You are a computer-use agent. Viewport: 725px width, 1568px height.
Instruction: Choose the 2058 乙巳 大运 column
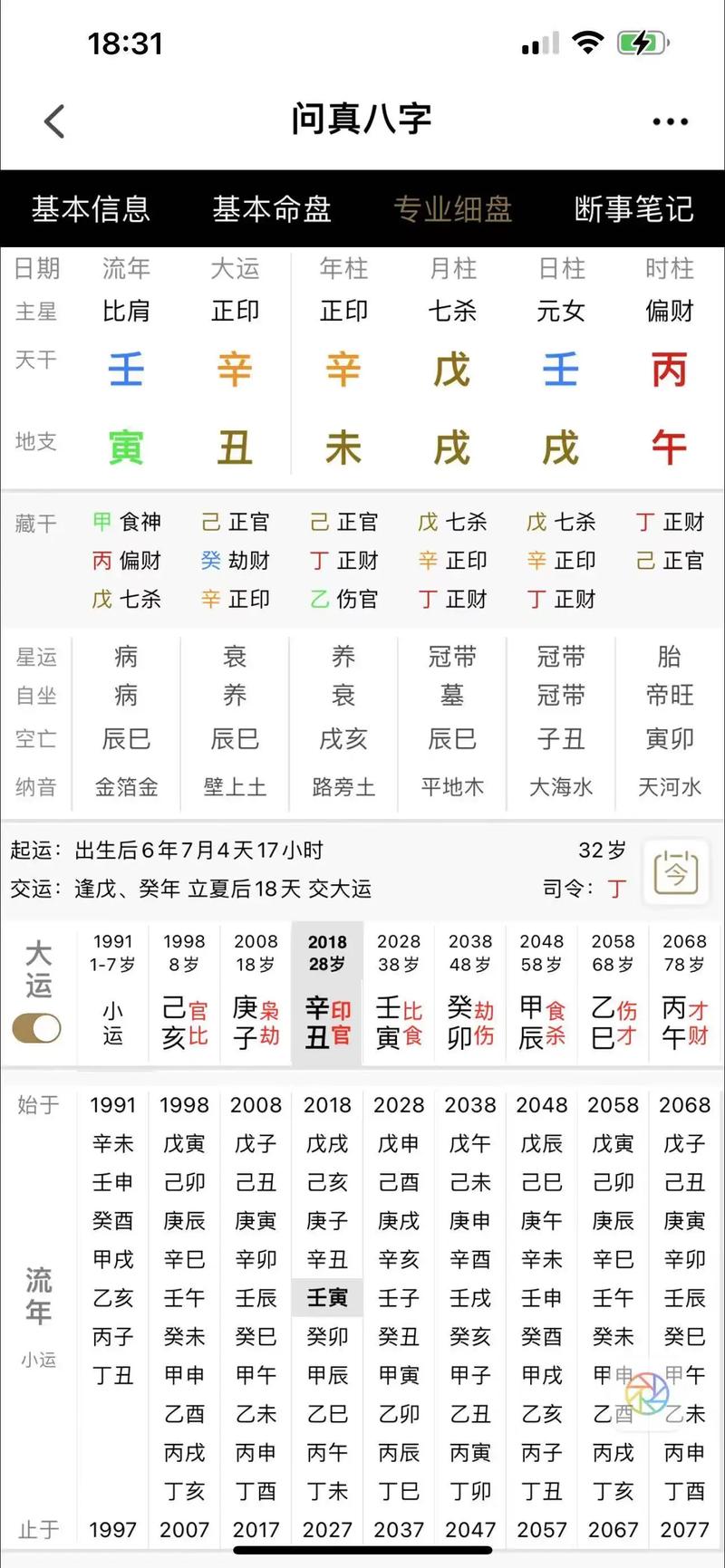pyautogui.click(x=614, y=994)
